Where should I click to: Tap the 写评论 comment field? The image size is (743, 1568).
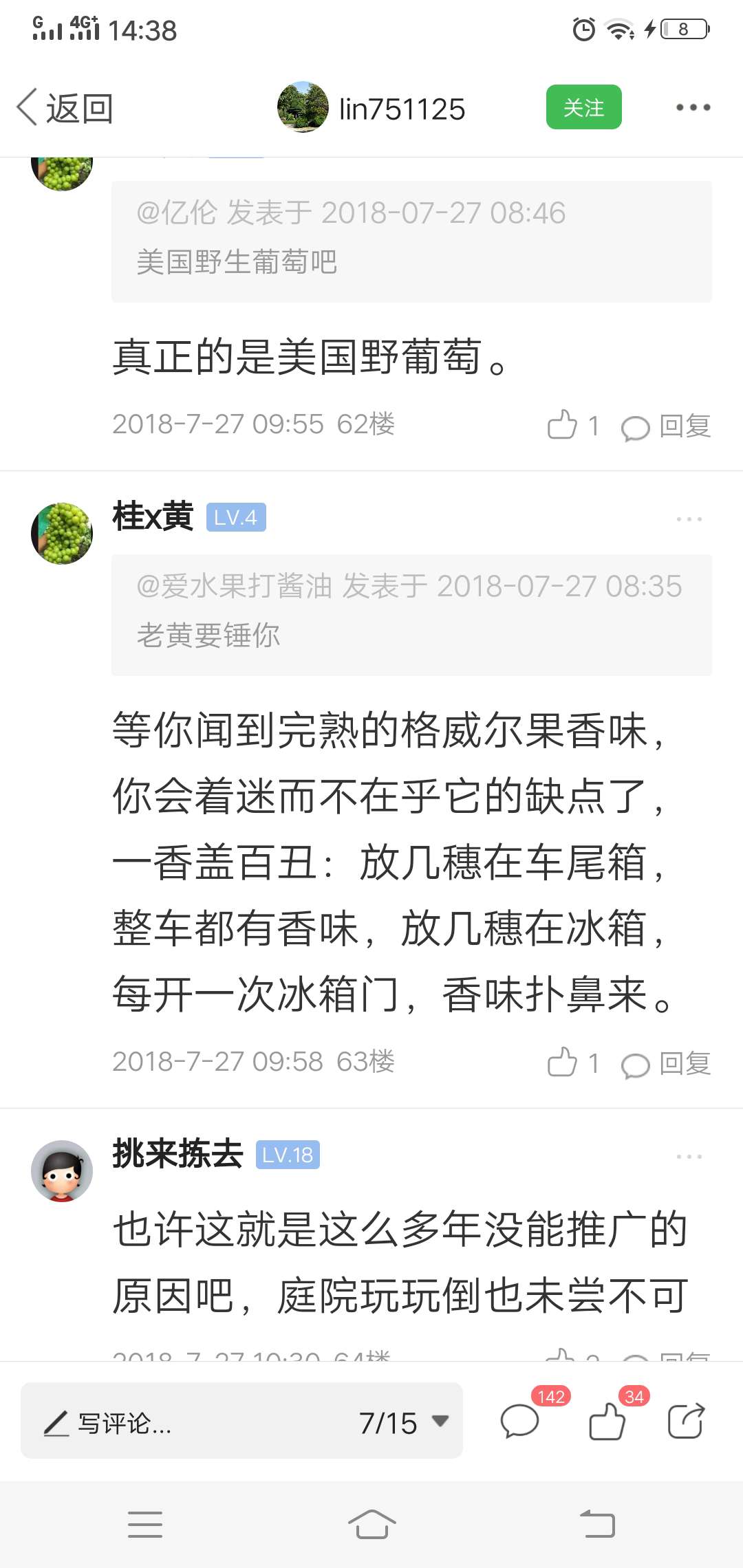186,1423
